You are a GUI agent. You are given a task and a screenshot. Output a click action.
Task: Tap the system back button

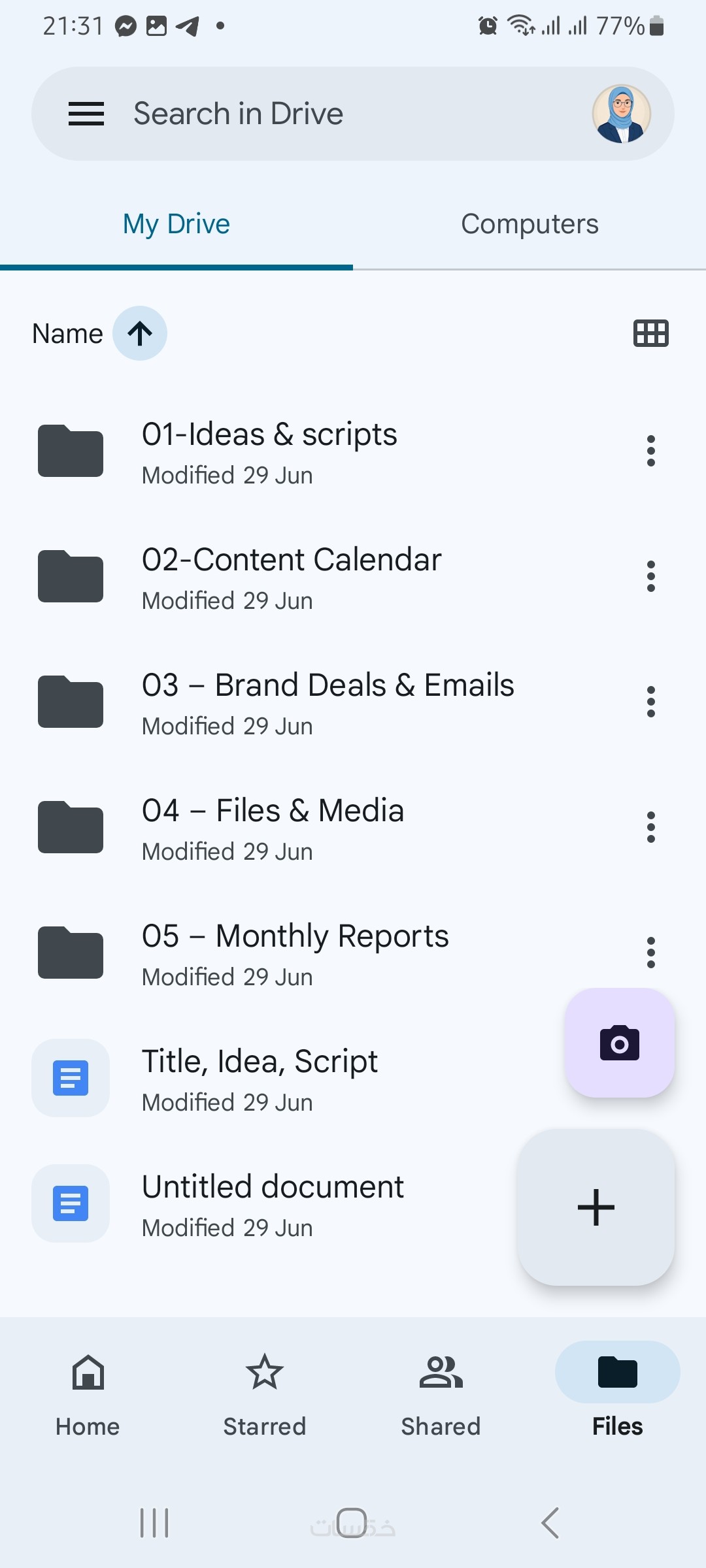pos(550,1524)
